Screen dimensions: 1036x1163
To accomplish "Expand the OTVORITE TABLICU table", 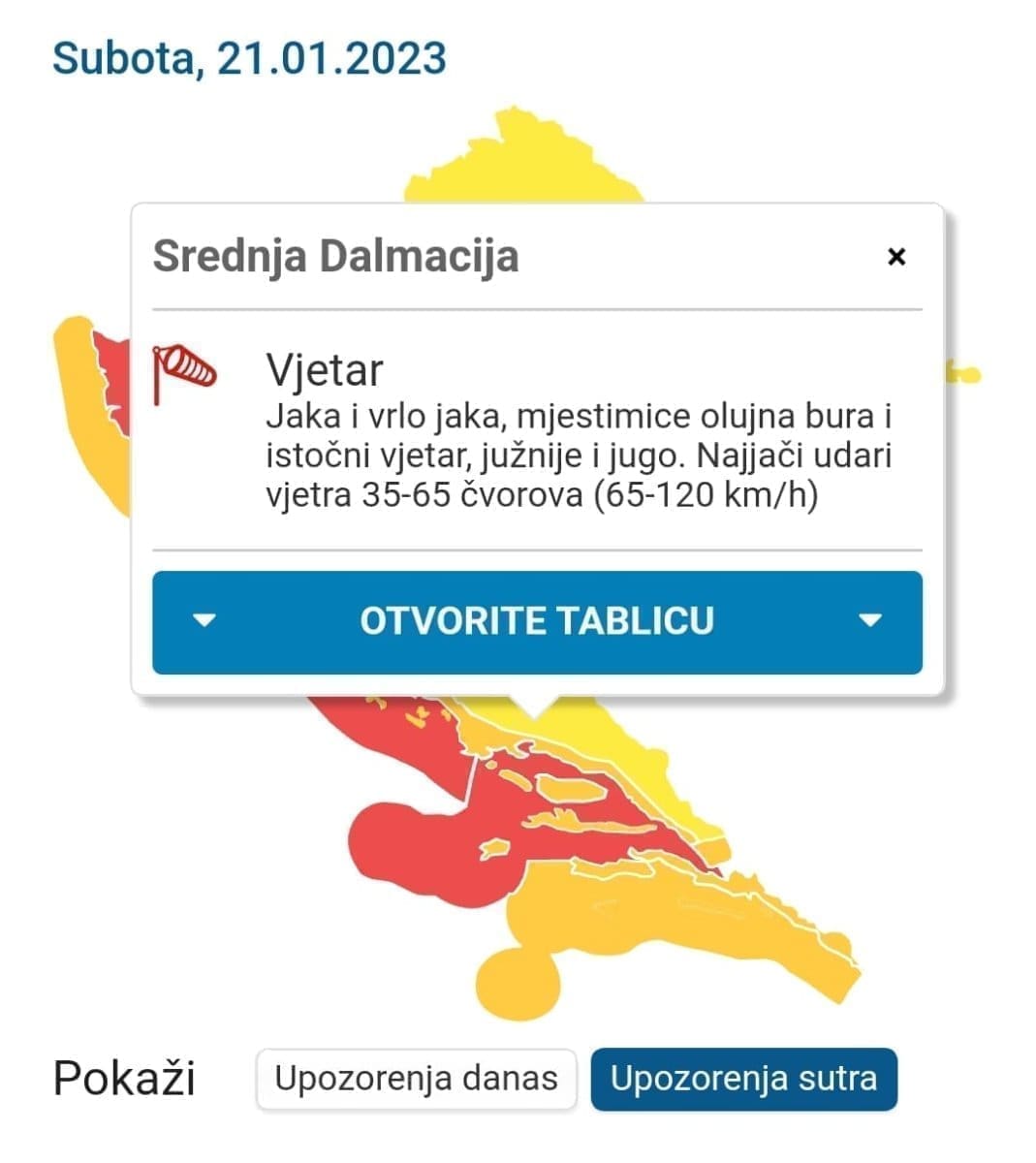I will pyautogui.click(x=537, y=621).
